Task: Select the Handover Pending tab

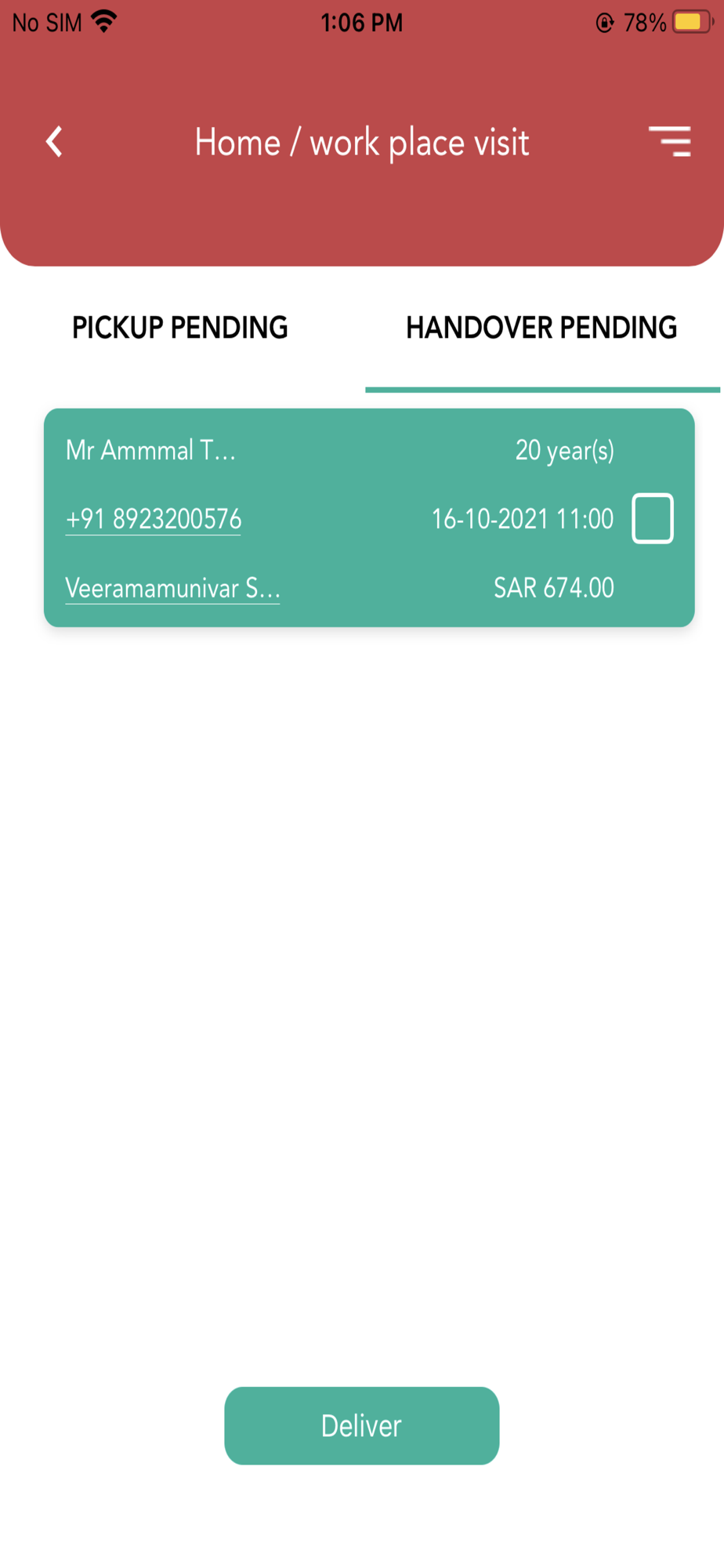Action: (541, 328)
